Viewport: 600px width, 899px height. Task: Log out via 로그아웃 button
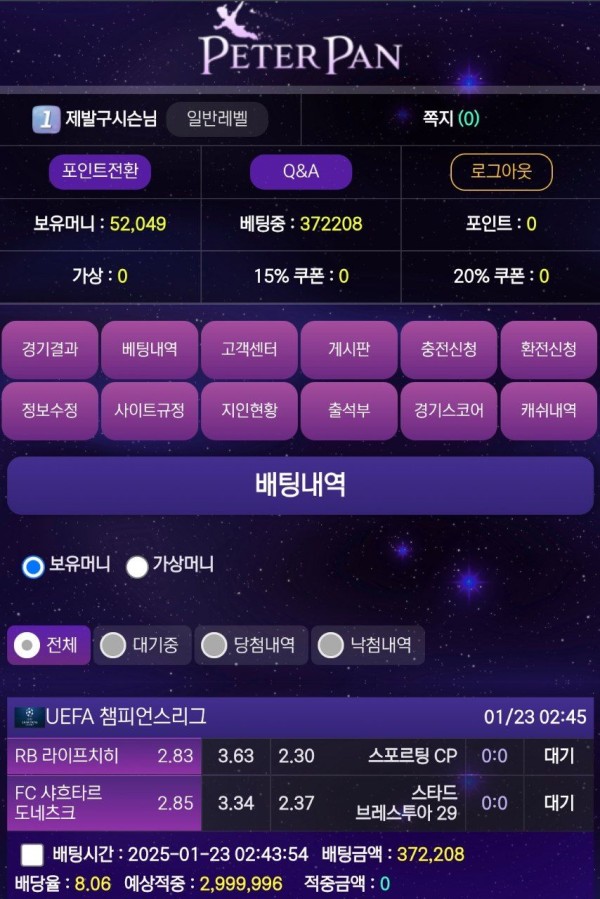[501, 172]
